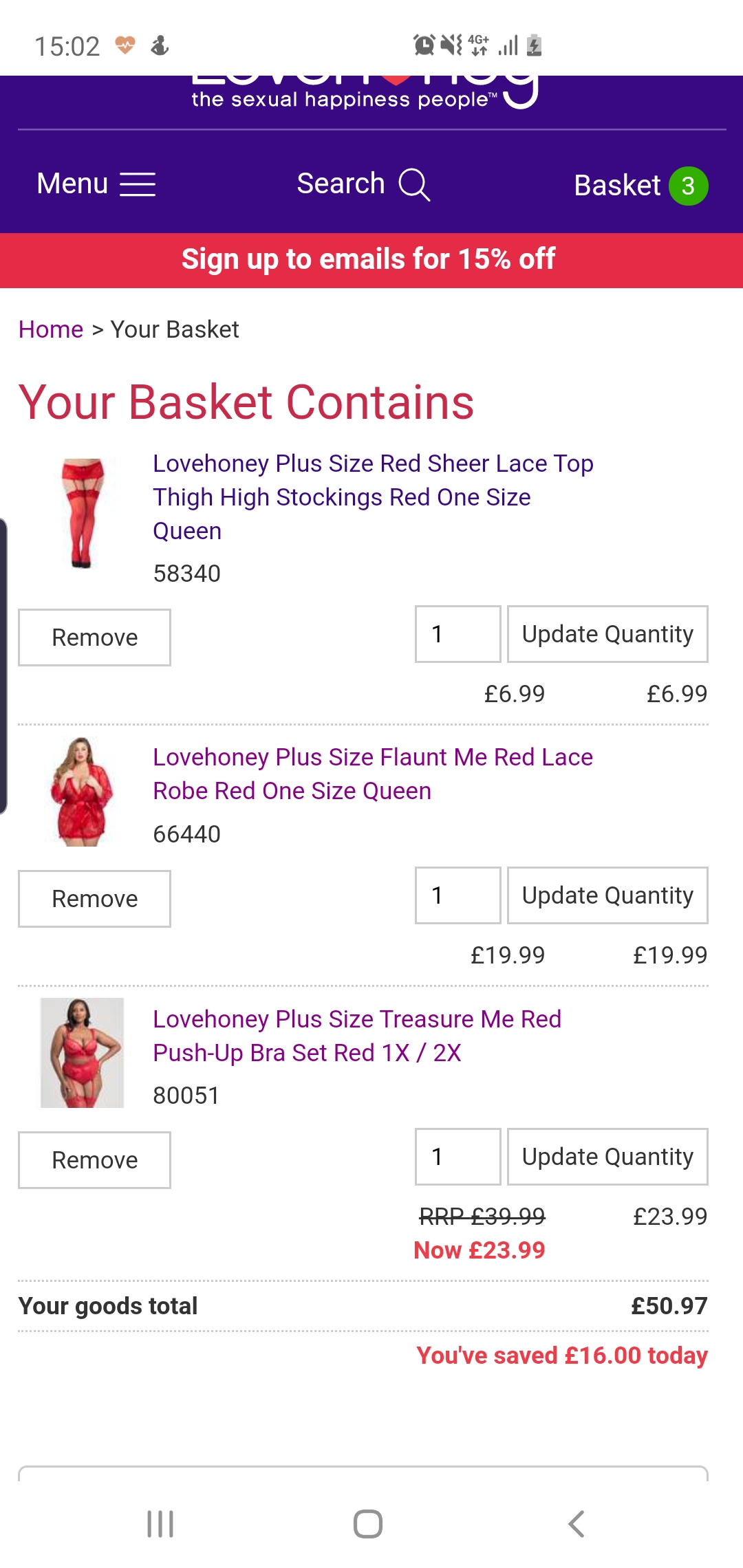Open the Flaunt Me Red Lace Robe product
Viewport: 743px width, 1568px height.
[x=372, y=774]
